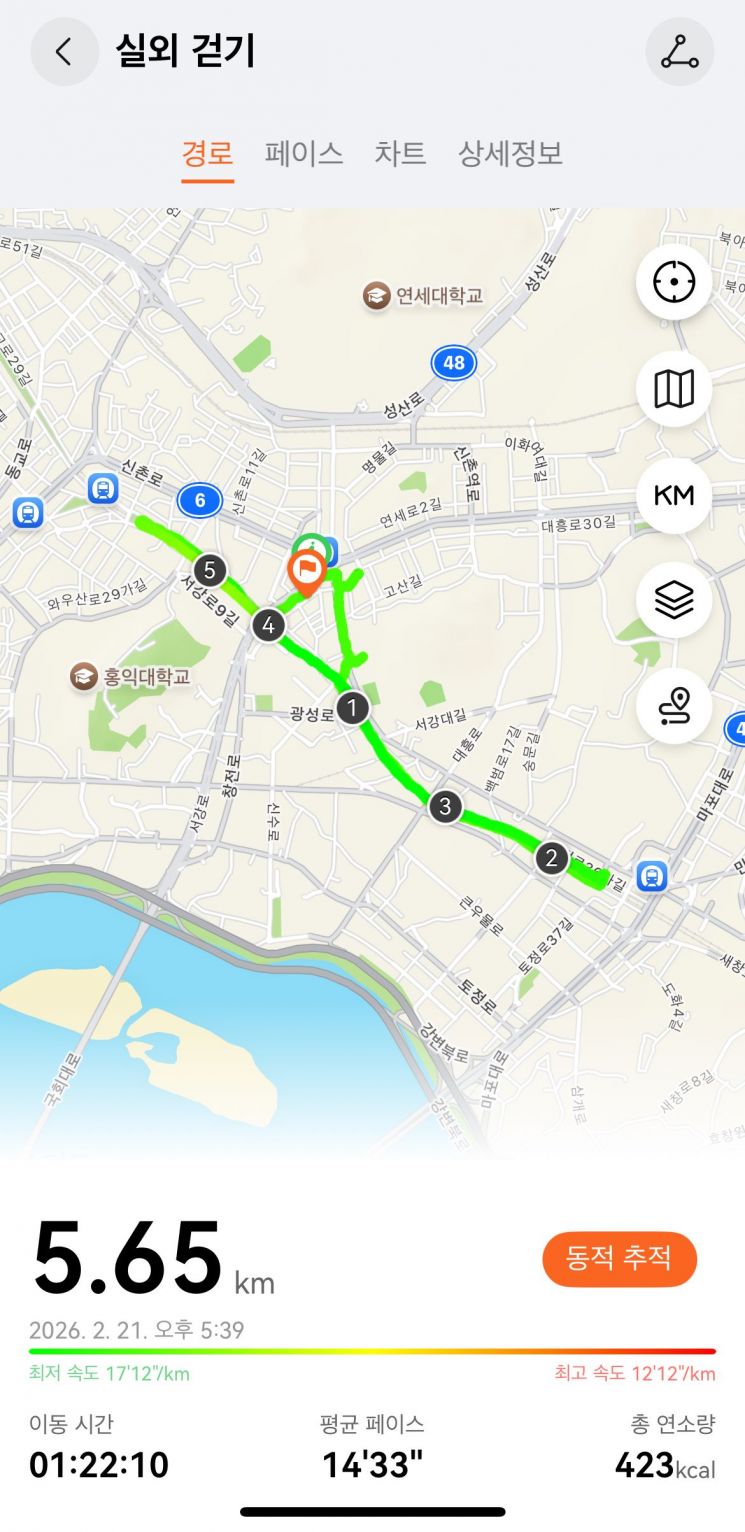The image size is (745, 1532).
Task: Open the map layers button
Action: [x=674, y=600]
